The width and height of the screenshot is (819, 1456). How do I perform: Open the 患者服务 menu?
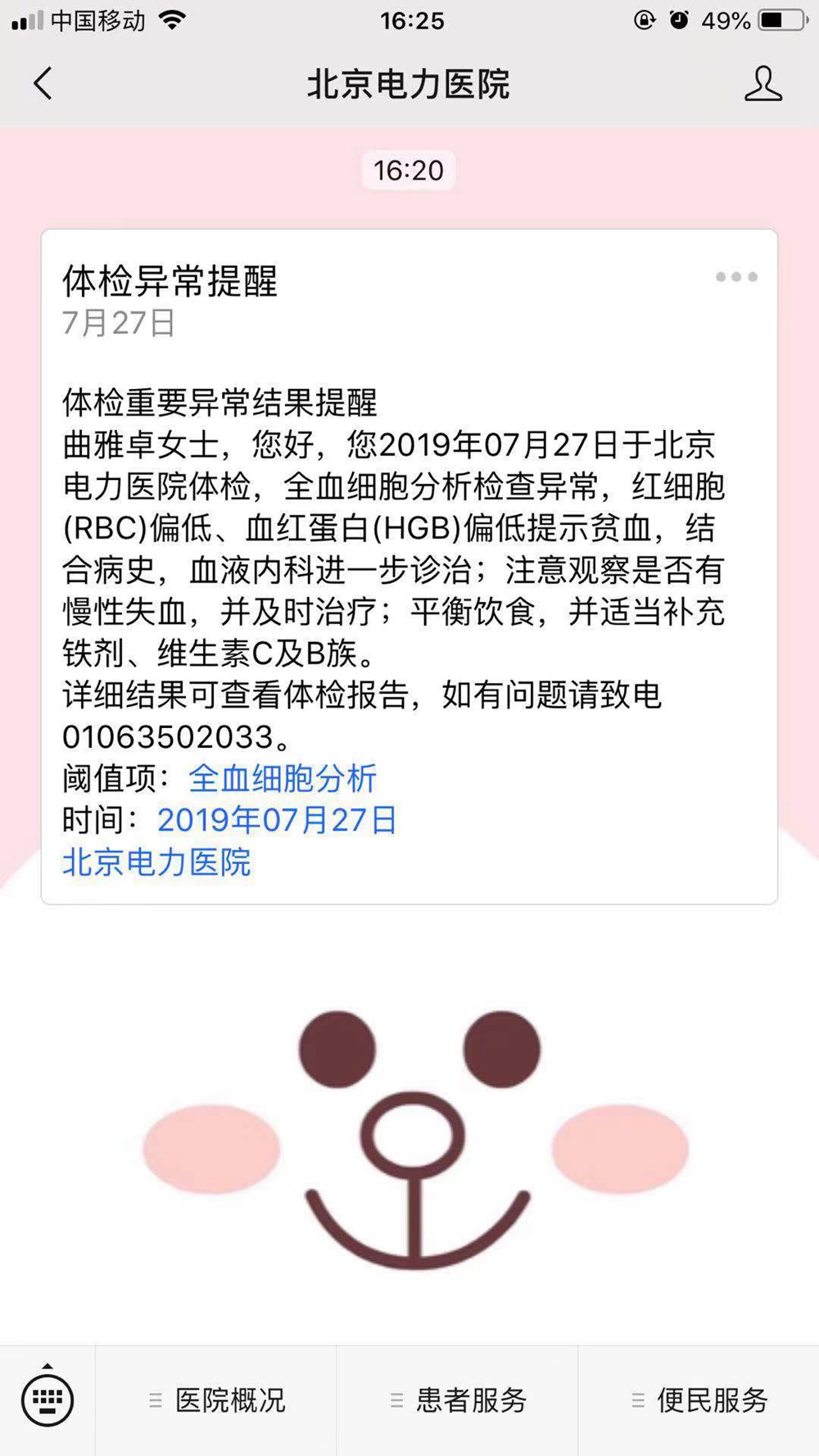click(458, 1401)
